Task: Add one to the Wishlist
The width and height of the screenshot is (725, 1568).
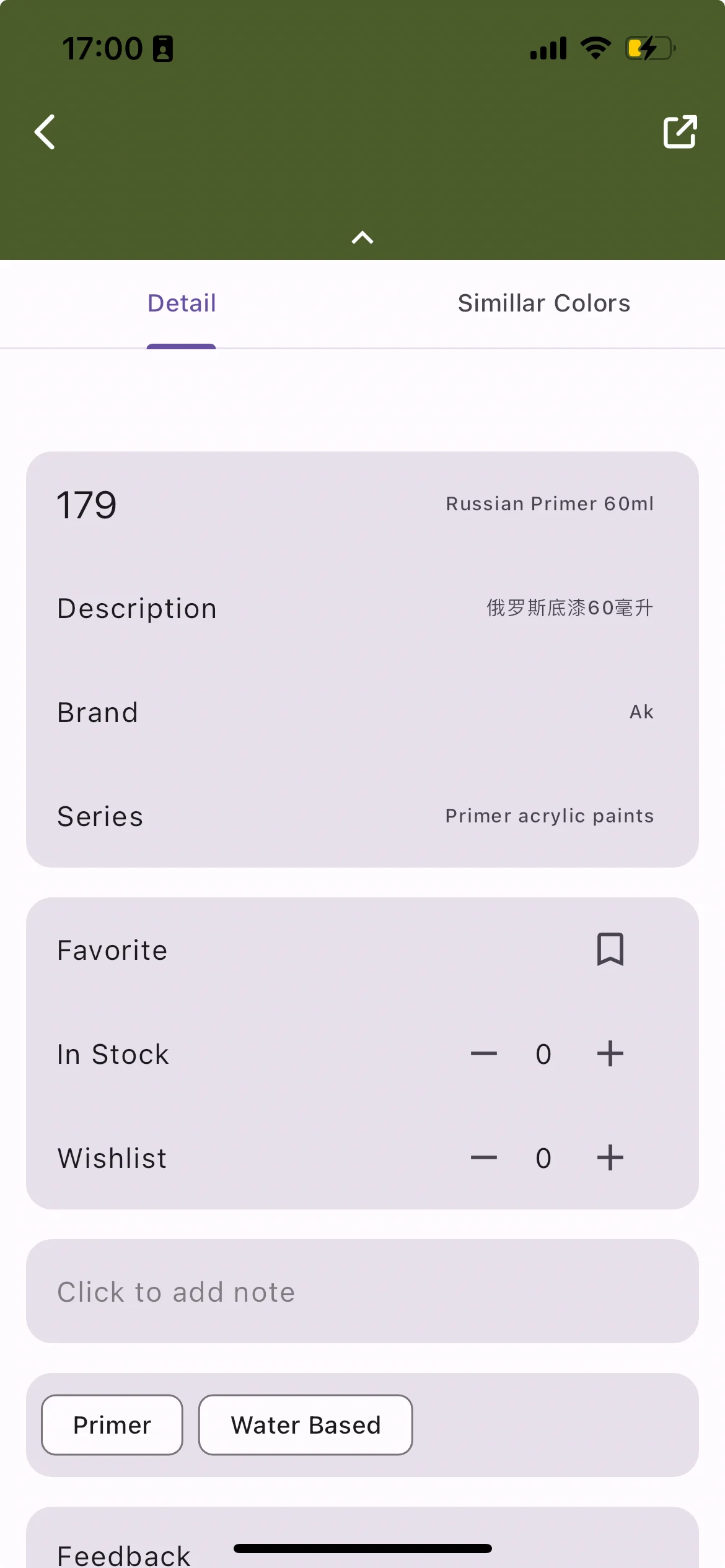Action: [x=610, y=1157]
